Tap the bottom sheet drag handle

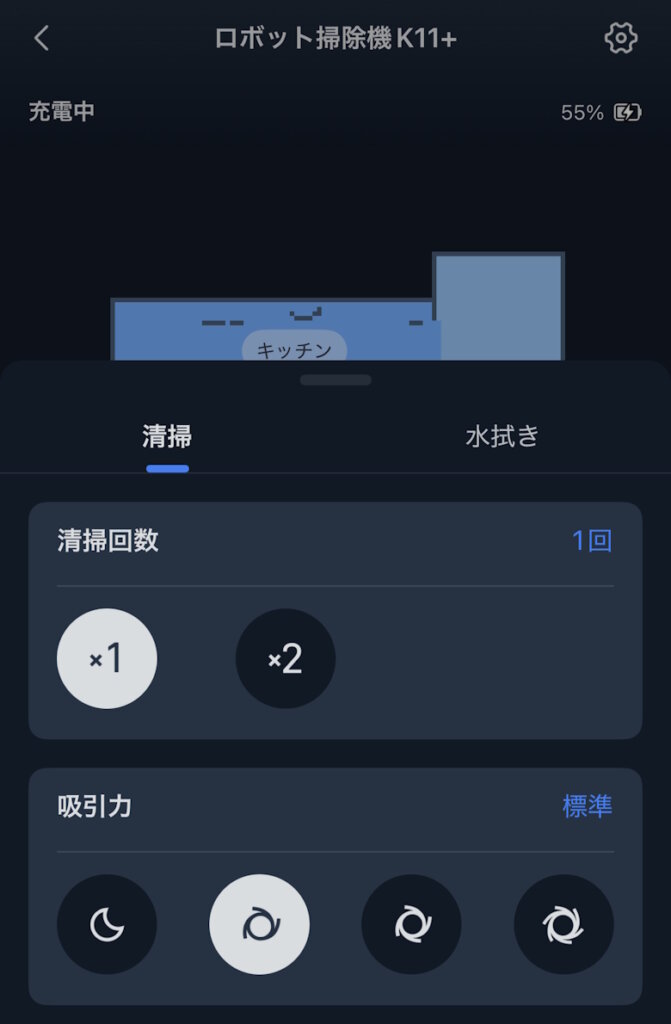[x=335, y=380]
